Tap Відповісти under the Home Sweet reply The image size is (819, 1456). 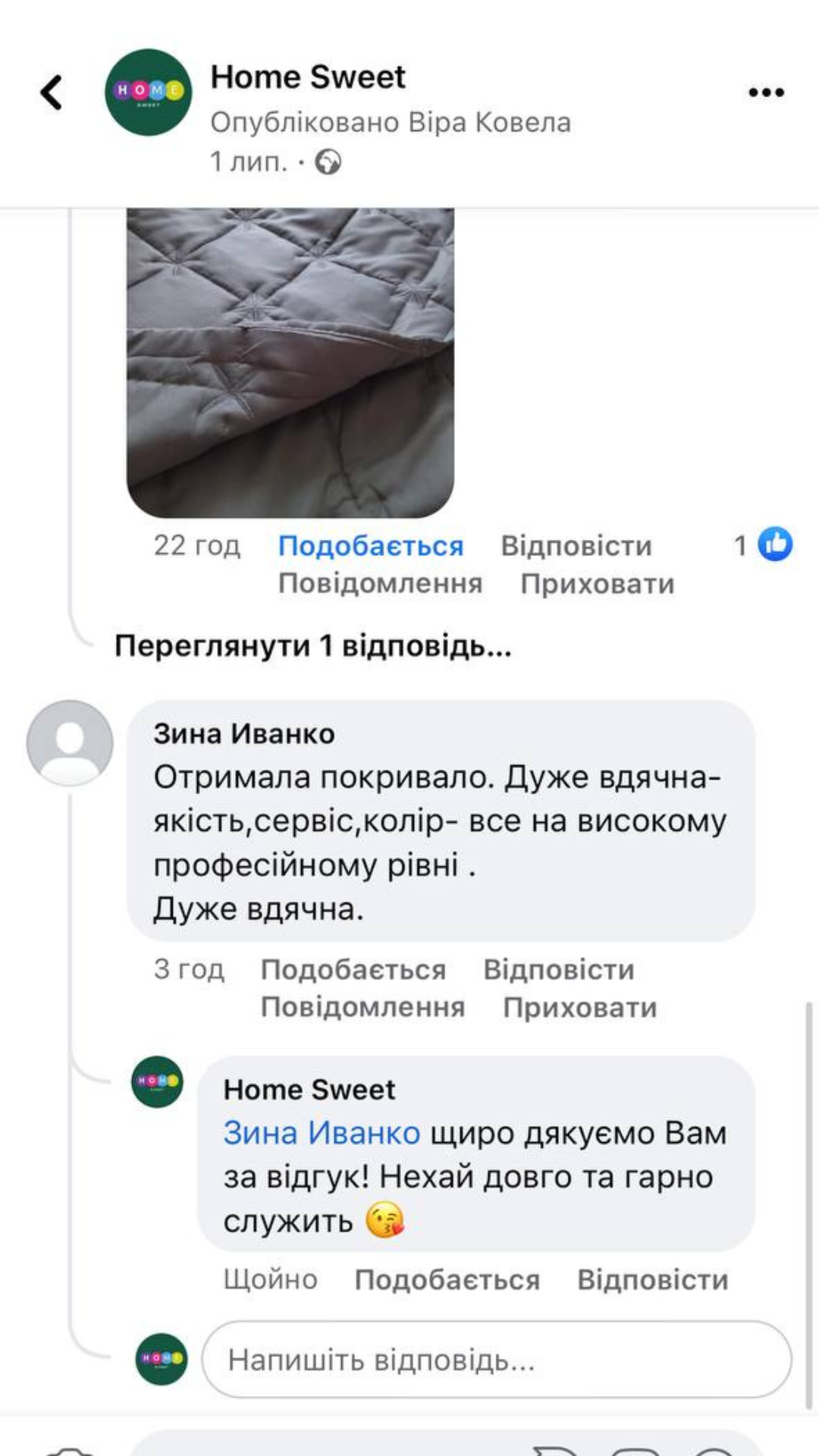click(652, 1280)
